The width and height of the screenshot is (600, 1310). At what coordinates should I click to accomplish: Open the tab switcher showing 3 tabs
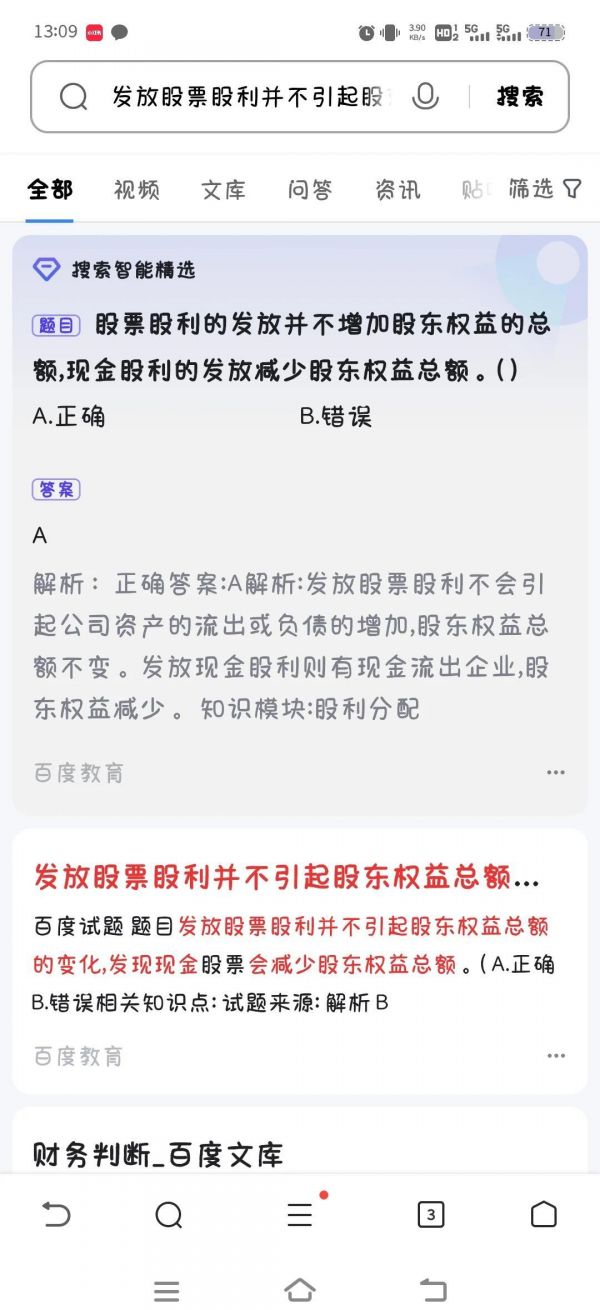tap(430, 1215)
